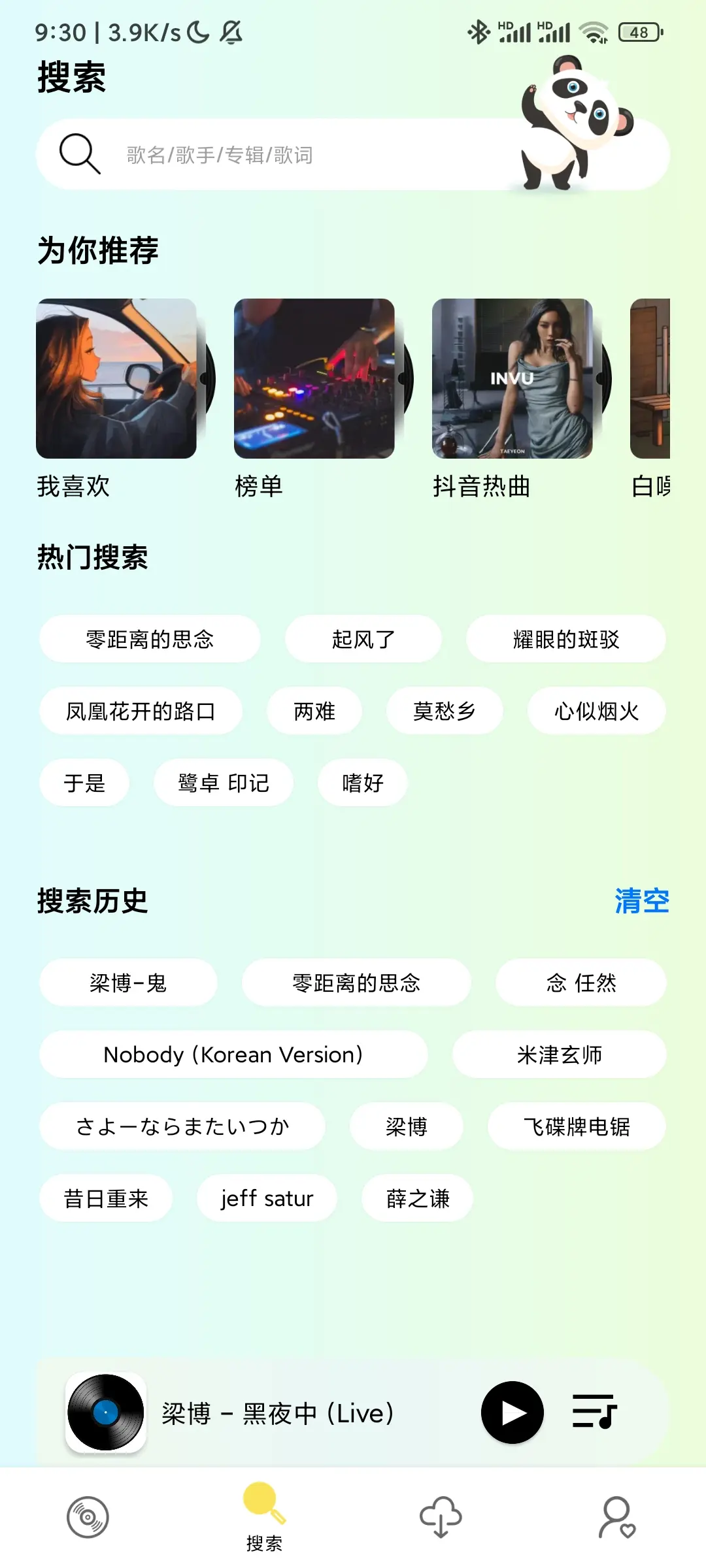Choose the 凤凰花开的路口 chip
Screen dimensions: 706x1568
(141, 711)
